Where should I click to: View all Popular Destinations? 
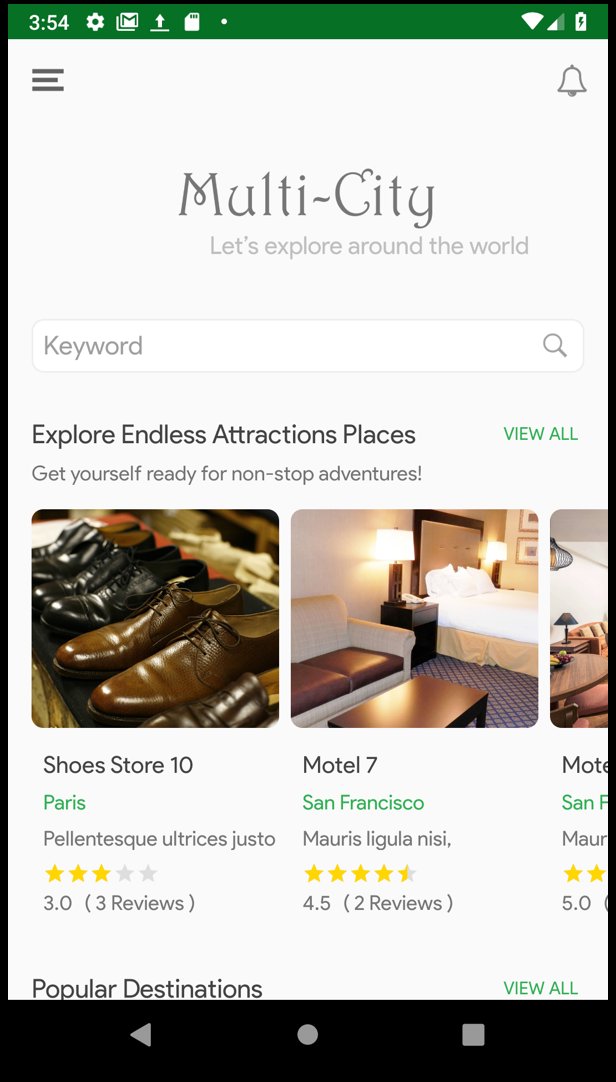pyautogui.click(x=540, y=987)
